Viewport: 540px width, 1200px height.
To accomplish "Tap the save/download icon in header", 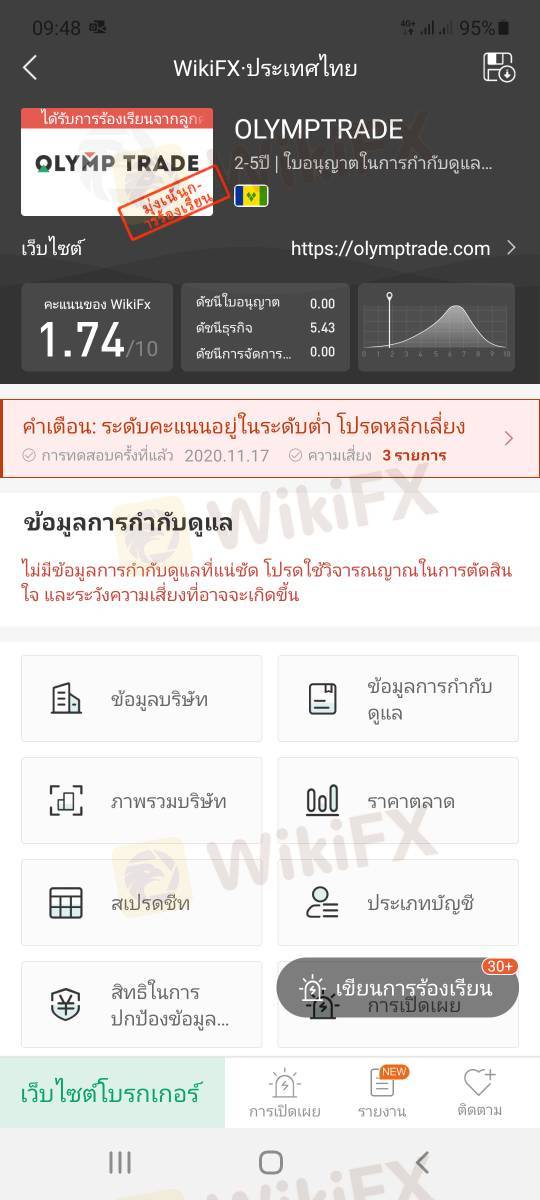I will (499, 67).
